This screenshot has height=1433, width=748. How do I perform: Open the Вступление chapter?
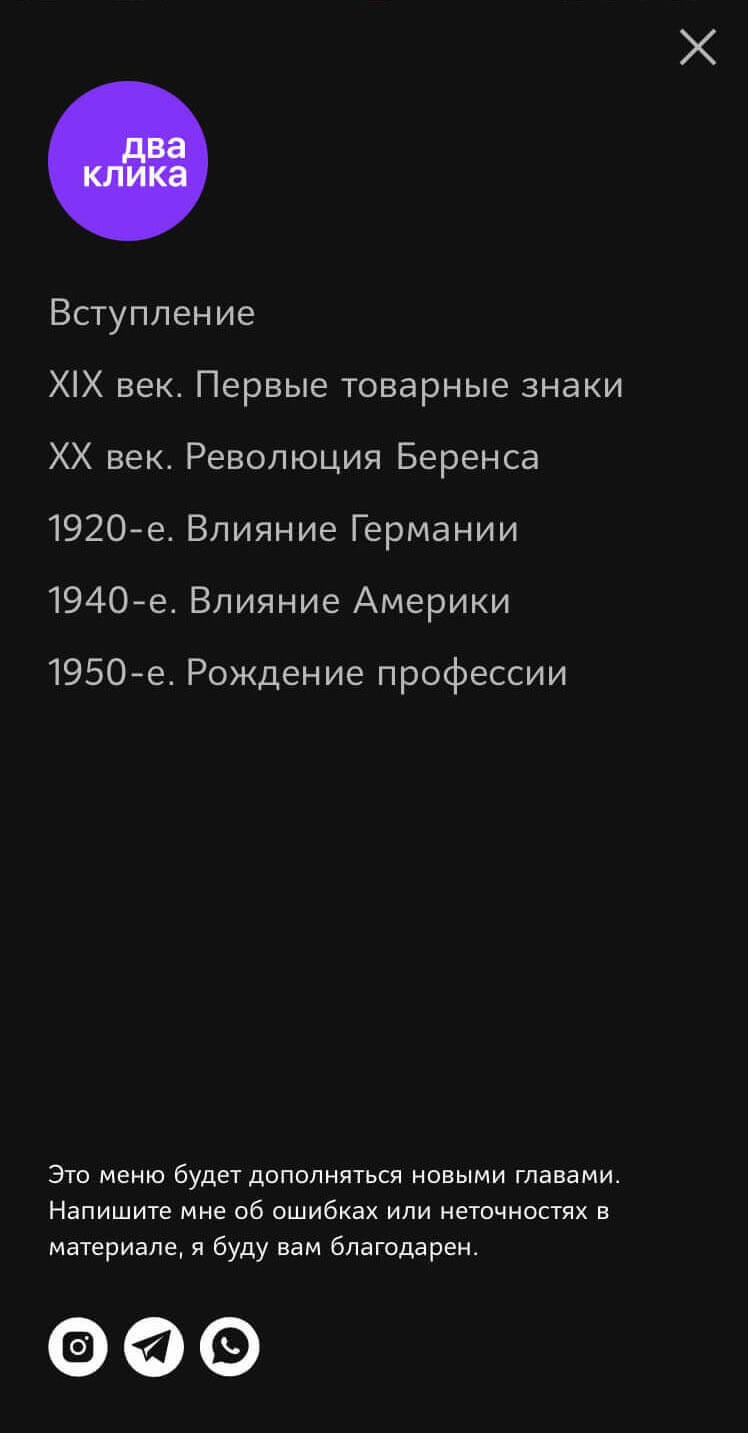152,313
